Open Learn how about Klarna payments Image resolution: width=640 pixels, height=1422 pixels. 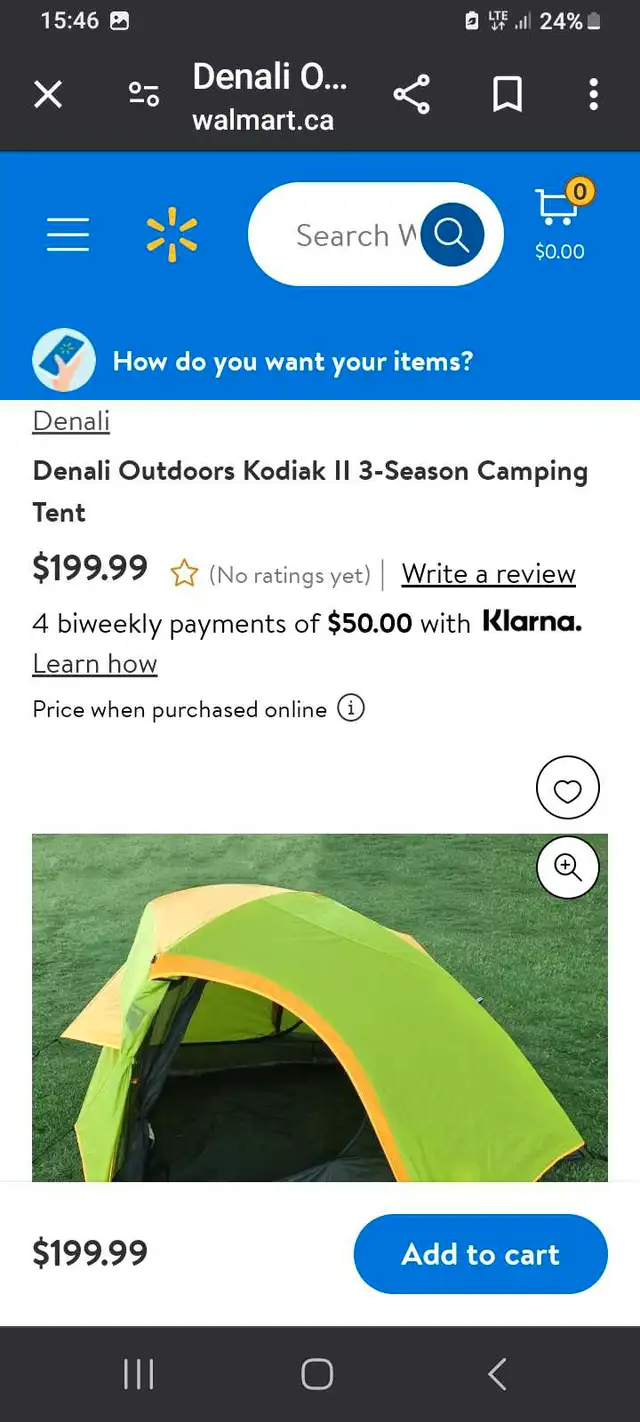[95, 664]
